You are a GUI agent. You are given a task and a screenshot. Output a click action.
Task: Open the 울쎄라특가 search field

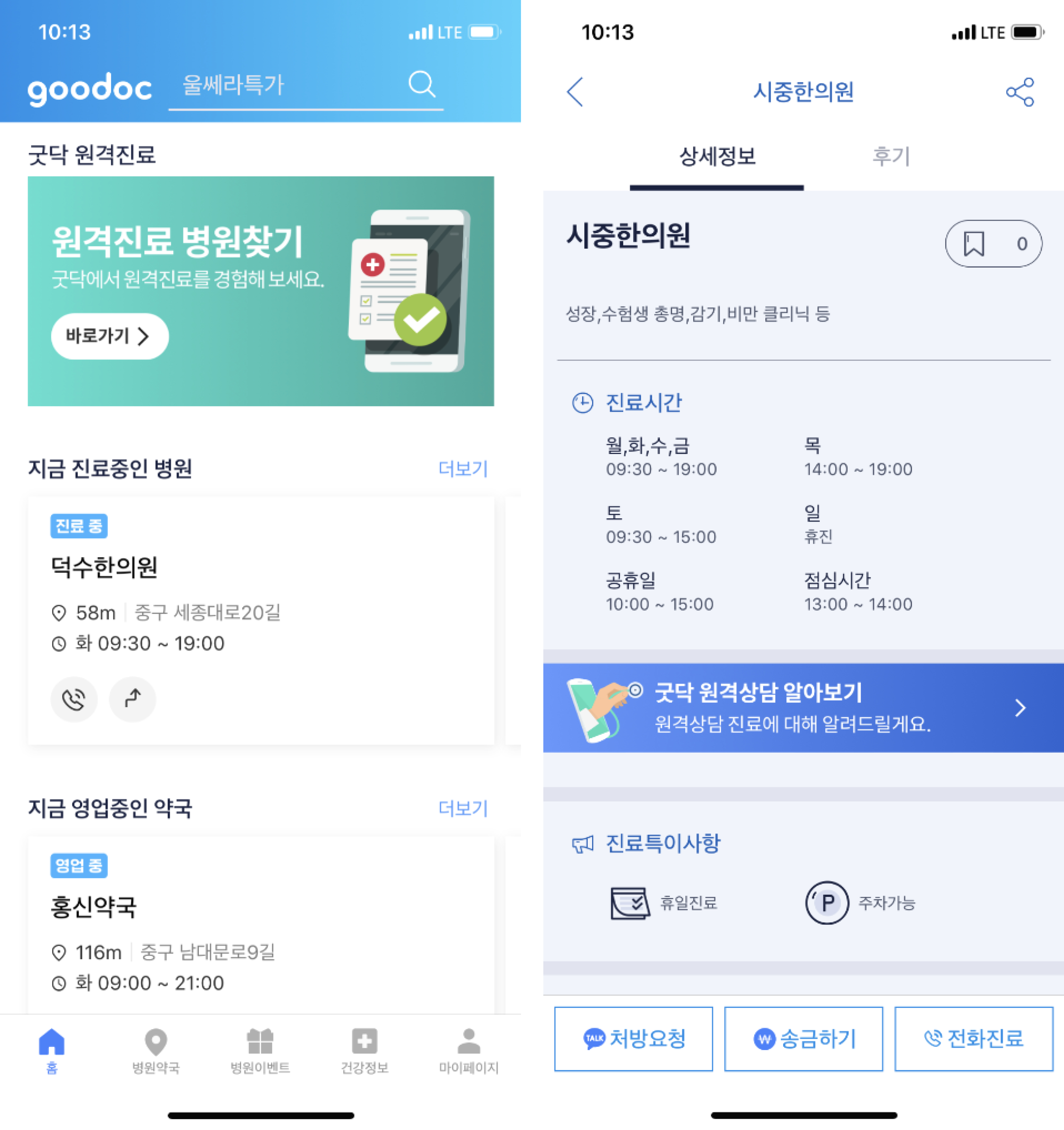click(x=284, y=85)
